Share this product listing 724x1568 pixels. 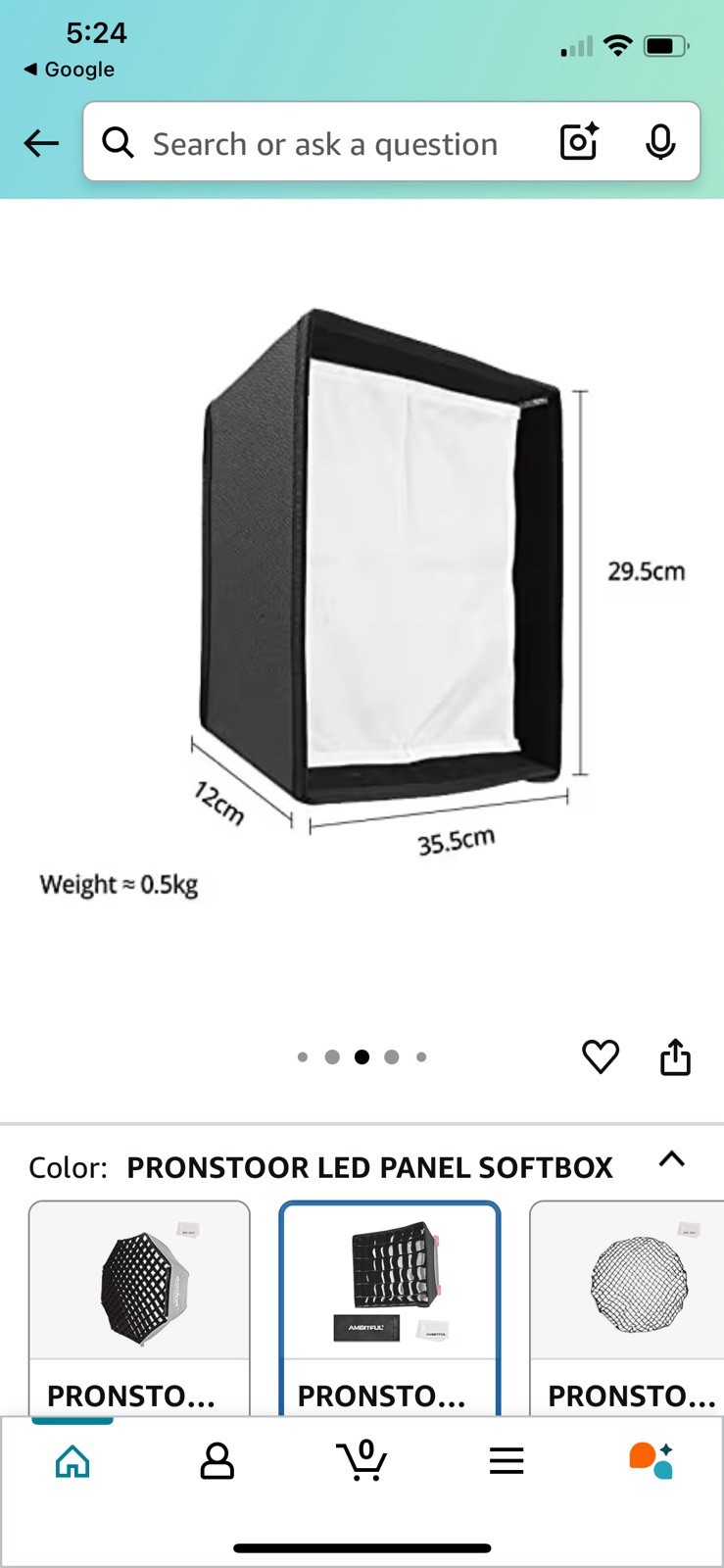(675, 1056)
